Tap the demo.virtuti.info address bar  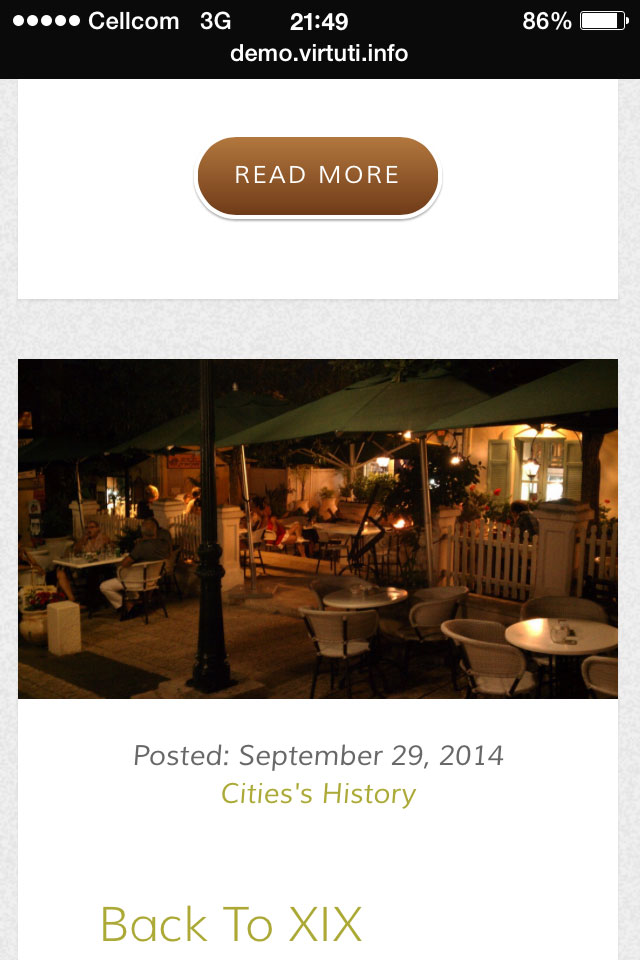pos(319,54)
